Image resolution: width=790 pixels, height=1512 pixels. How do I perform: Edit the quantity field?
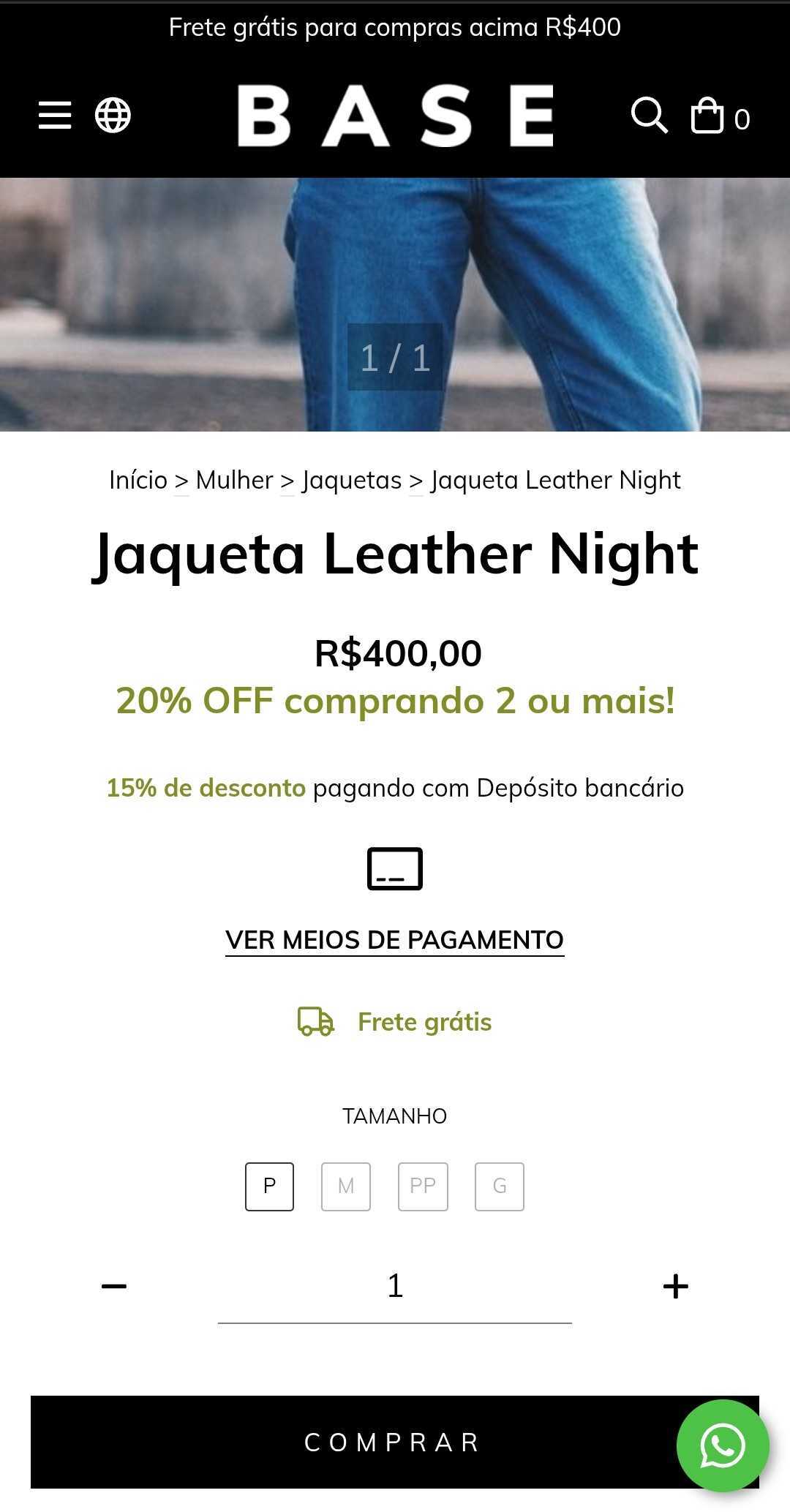click(395, 1286)
